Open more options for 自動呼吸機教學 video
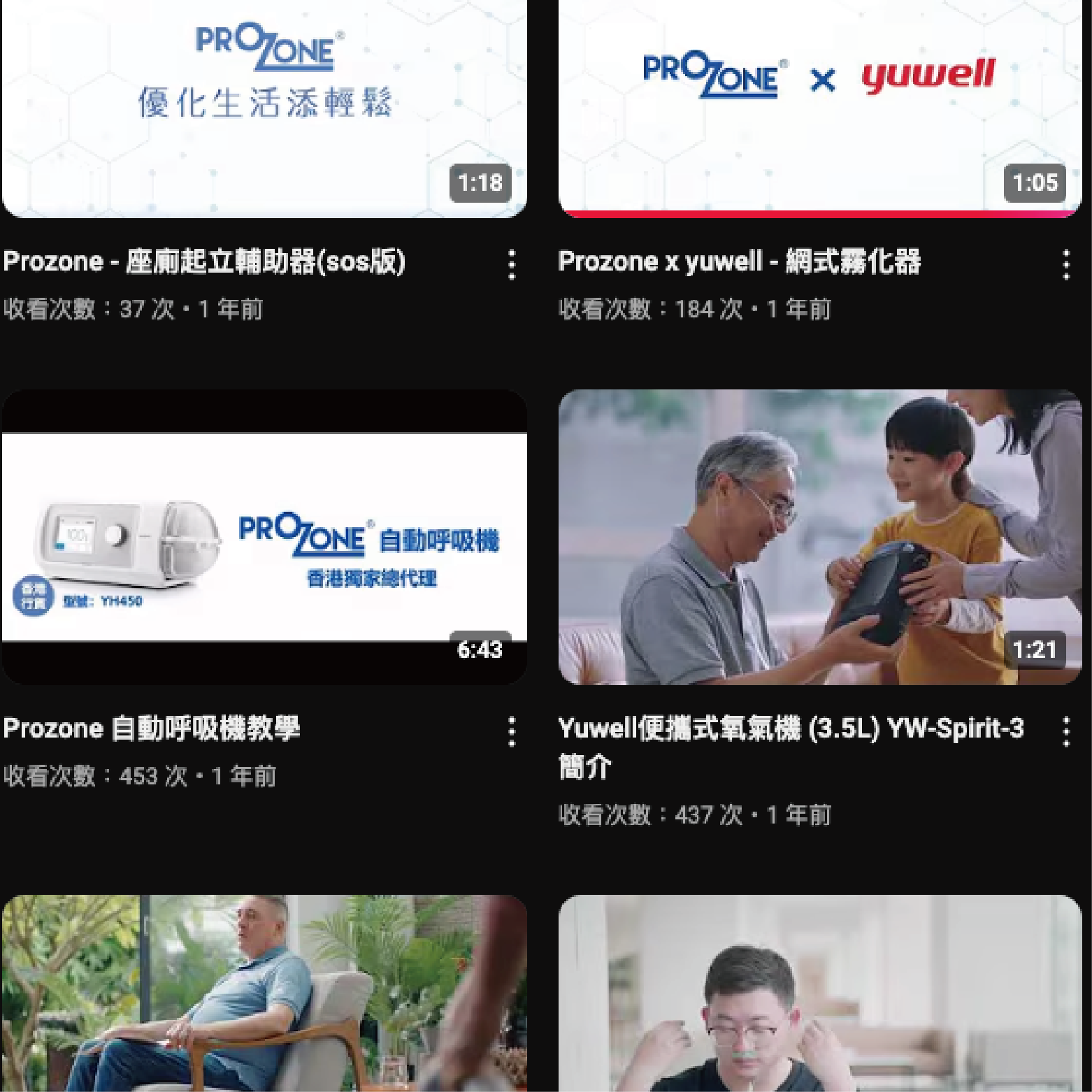The image size is (1092, 1092). pyautogui.click(x=512, y=732)
